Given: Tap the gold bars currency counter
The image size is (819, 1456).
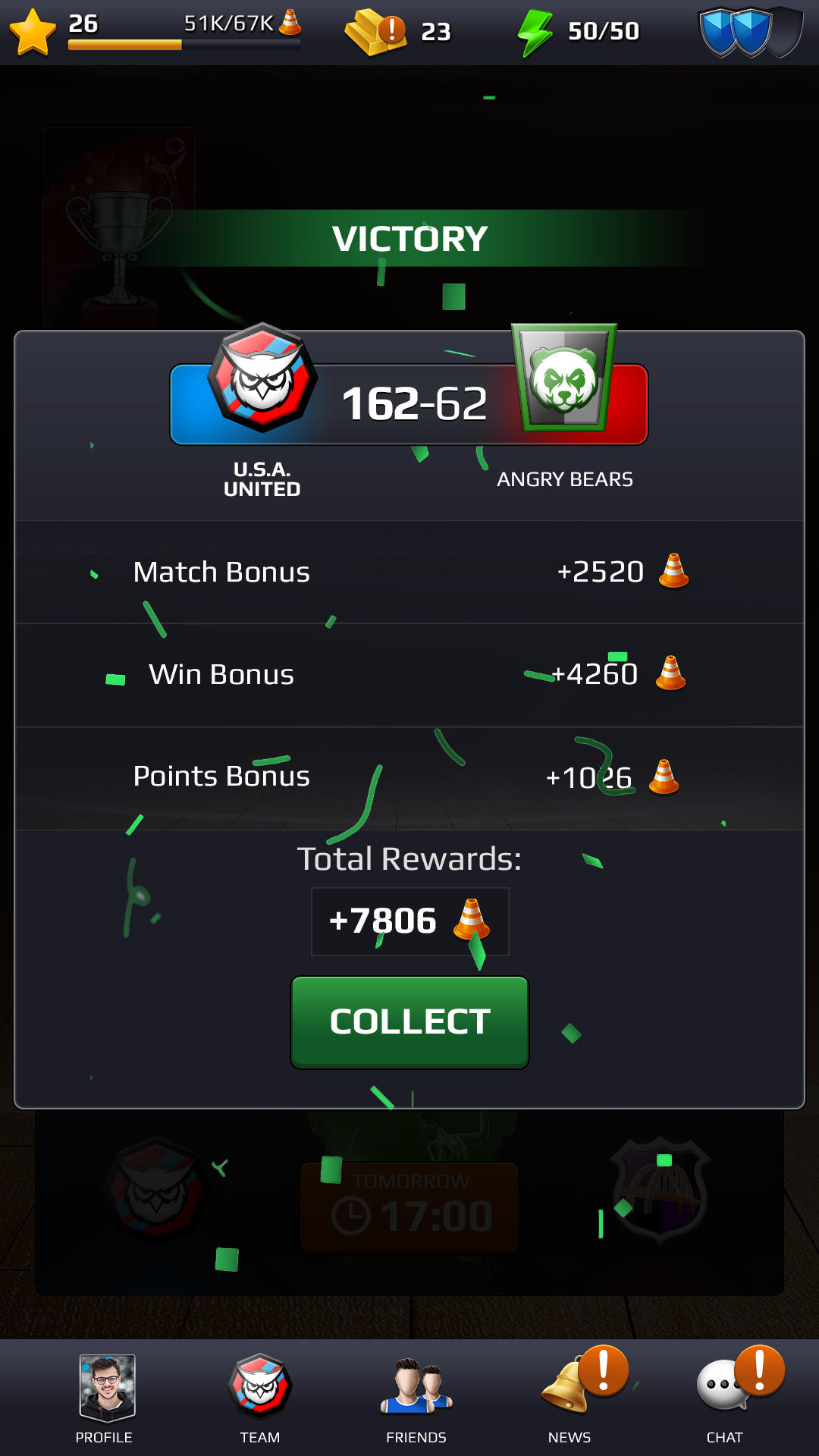Looking at the screenshot, I should tap(397, 32).
